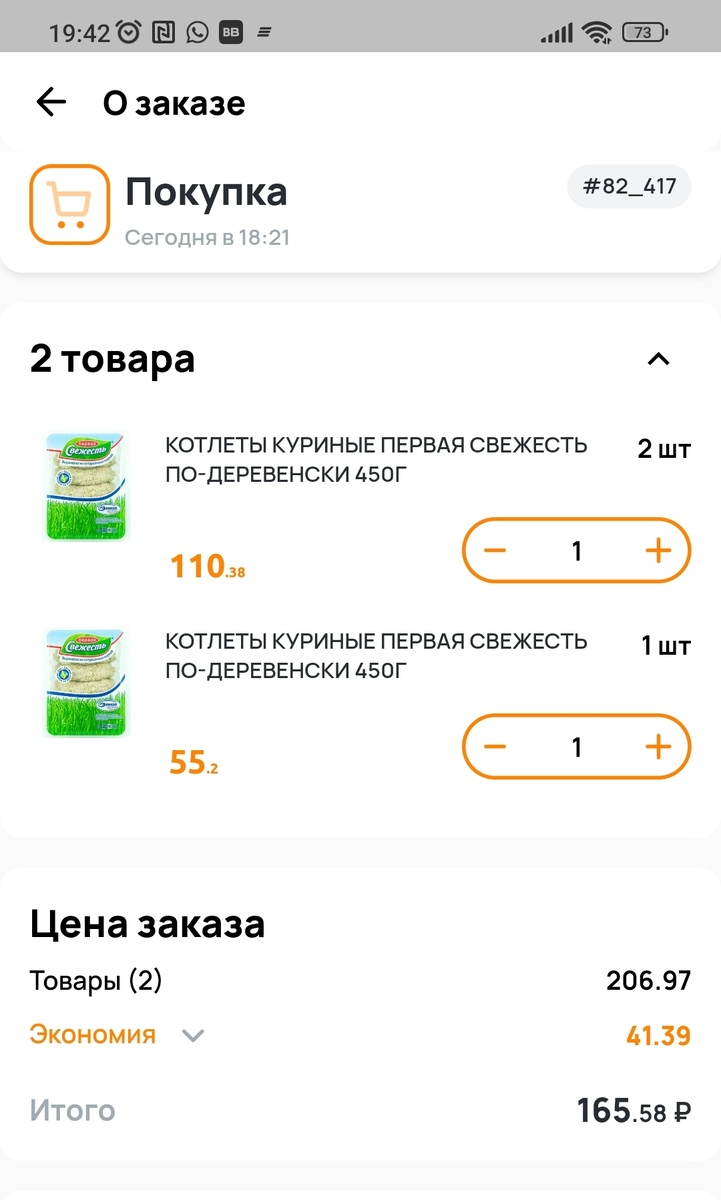Tap the order number #82_417 badge
Viewport: 721px width, 1200px height.
(628, 186)
